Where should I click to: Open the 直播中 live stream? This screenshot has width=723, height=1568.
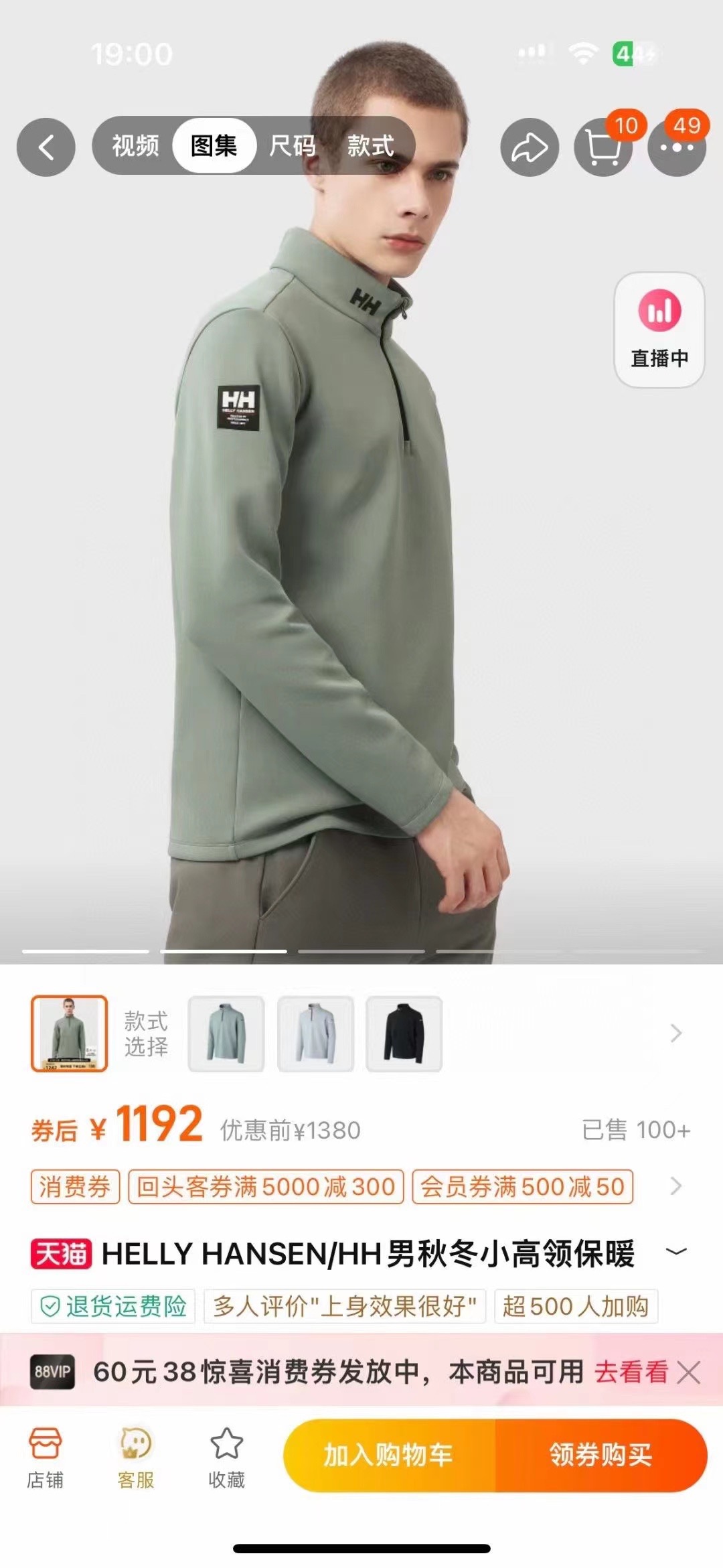point(659,330)
